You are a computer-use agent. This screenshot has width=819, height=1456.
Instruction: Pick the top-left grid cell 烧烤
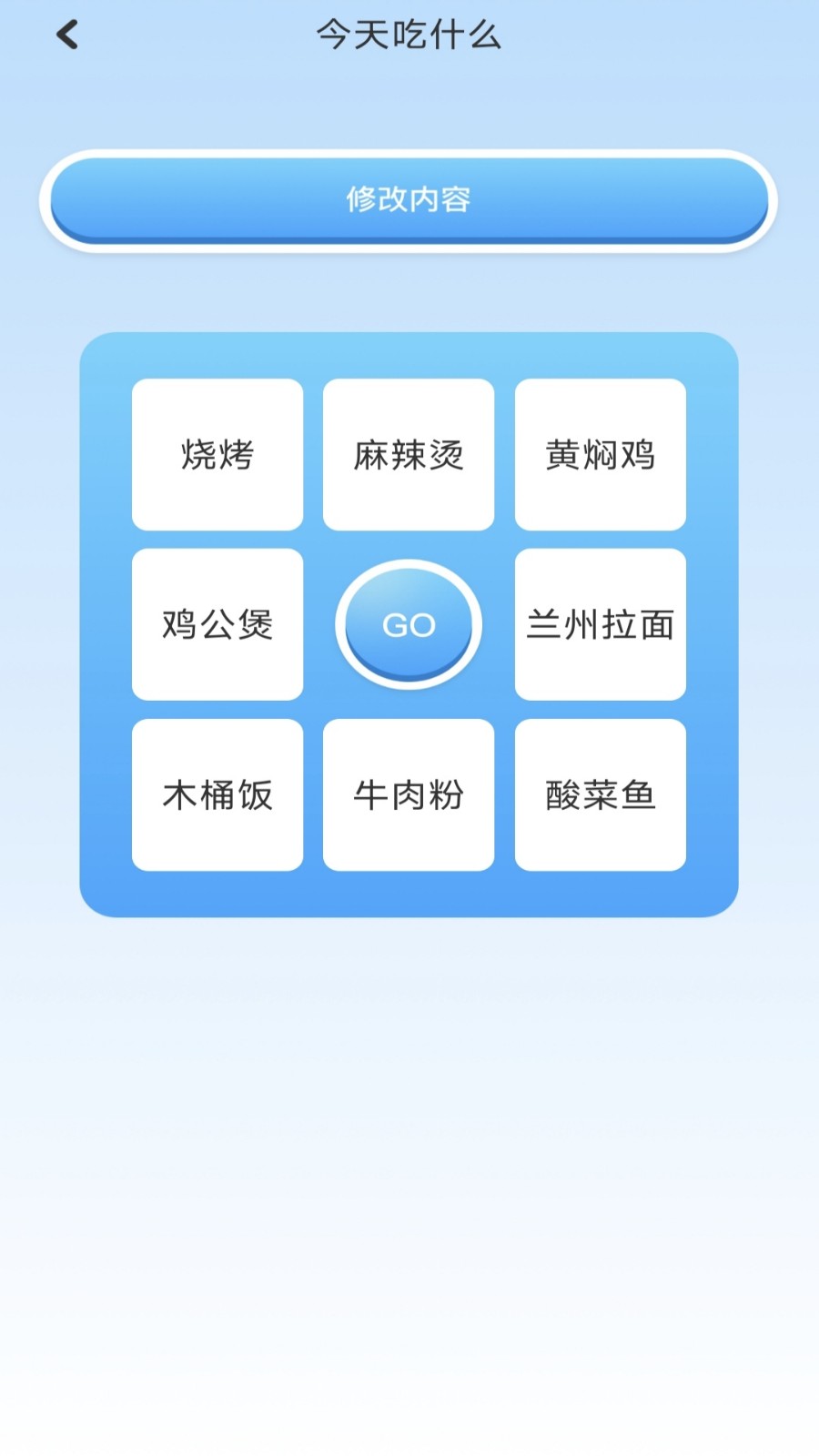[x=218, y=453]
